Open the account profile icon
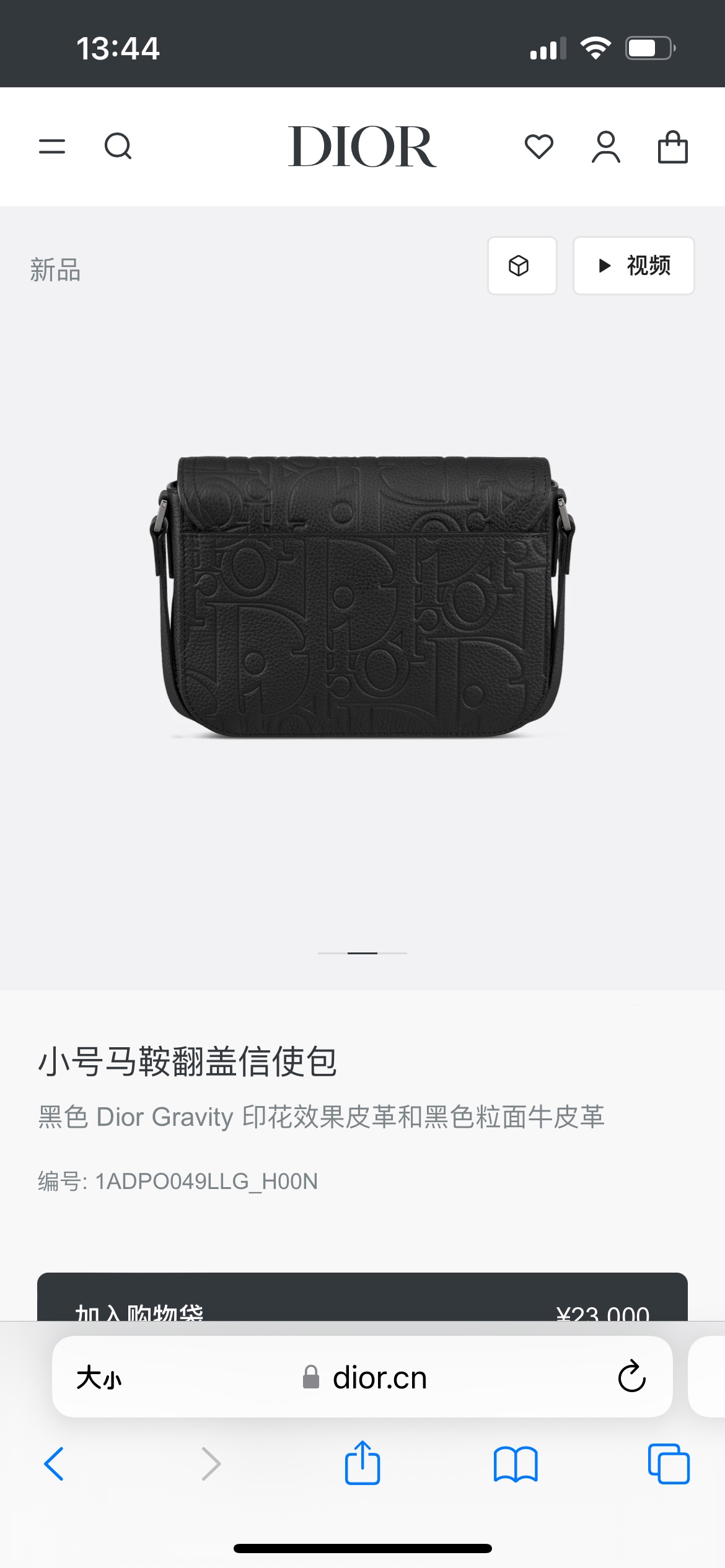This screenshot has width=725, height=1568. click(x=605, y=147)
